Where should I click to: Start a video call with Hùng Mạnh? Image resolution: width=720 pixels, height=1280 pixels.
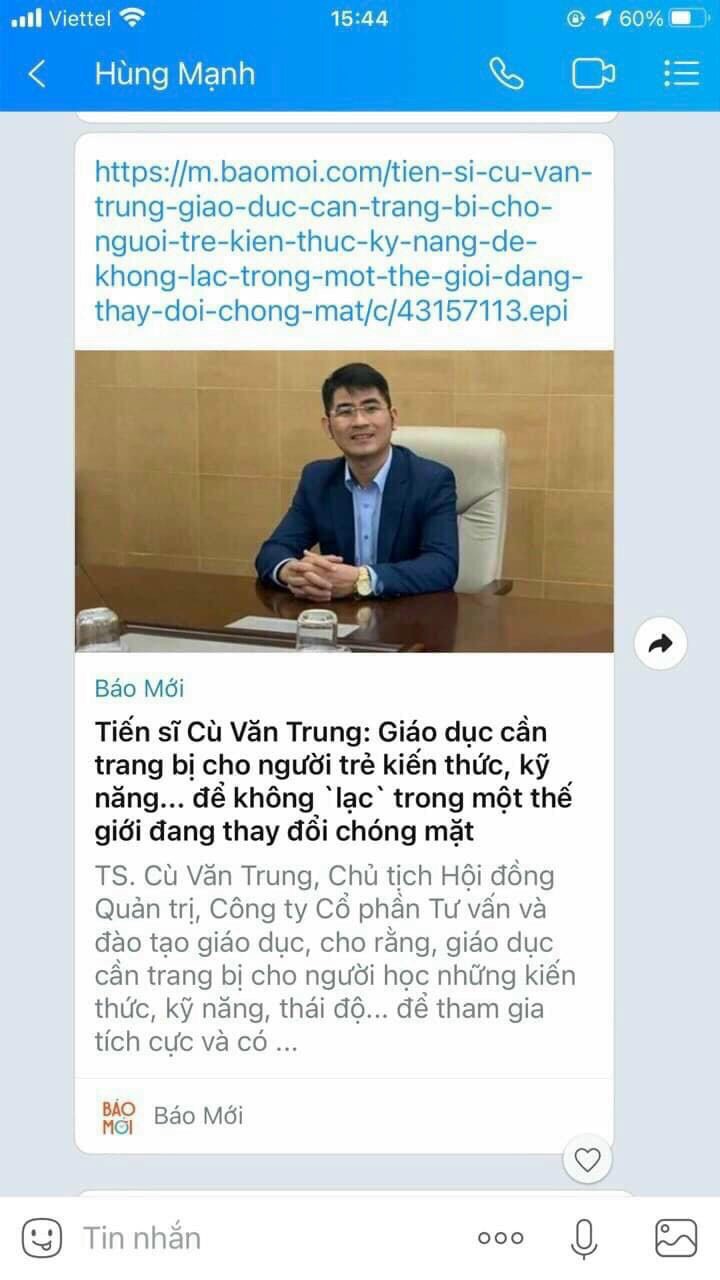click(x=593, y=74)
